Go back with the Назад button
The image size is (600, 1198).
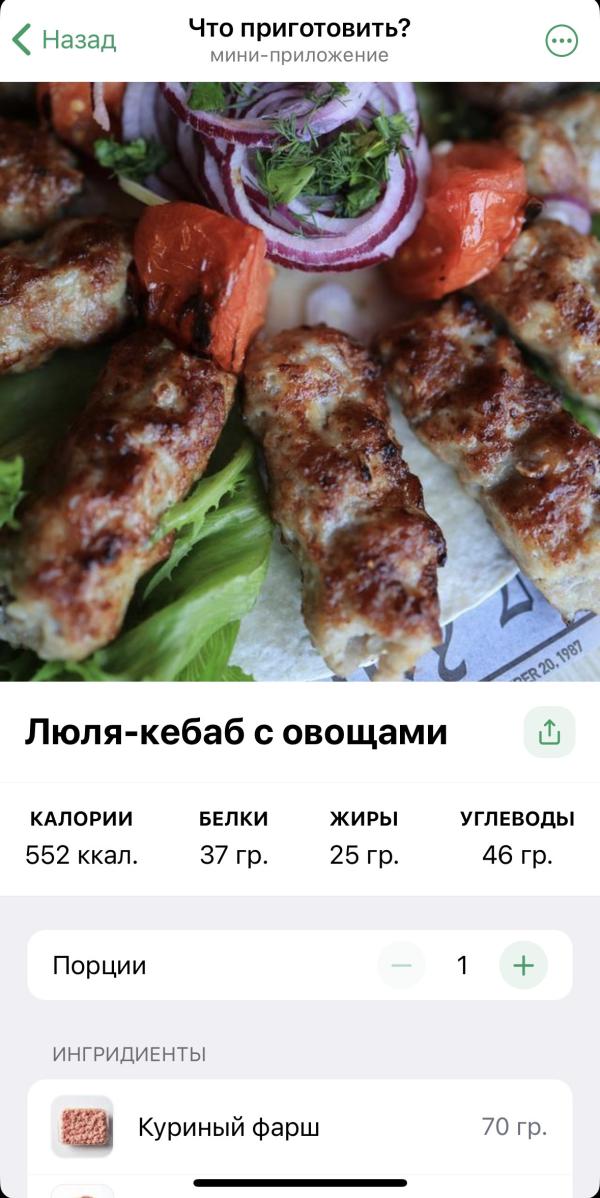(x=64, y=40)
